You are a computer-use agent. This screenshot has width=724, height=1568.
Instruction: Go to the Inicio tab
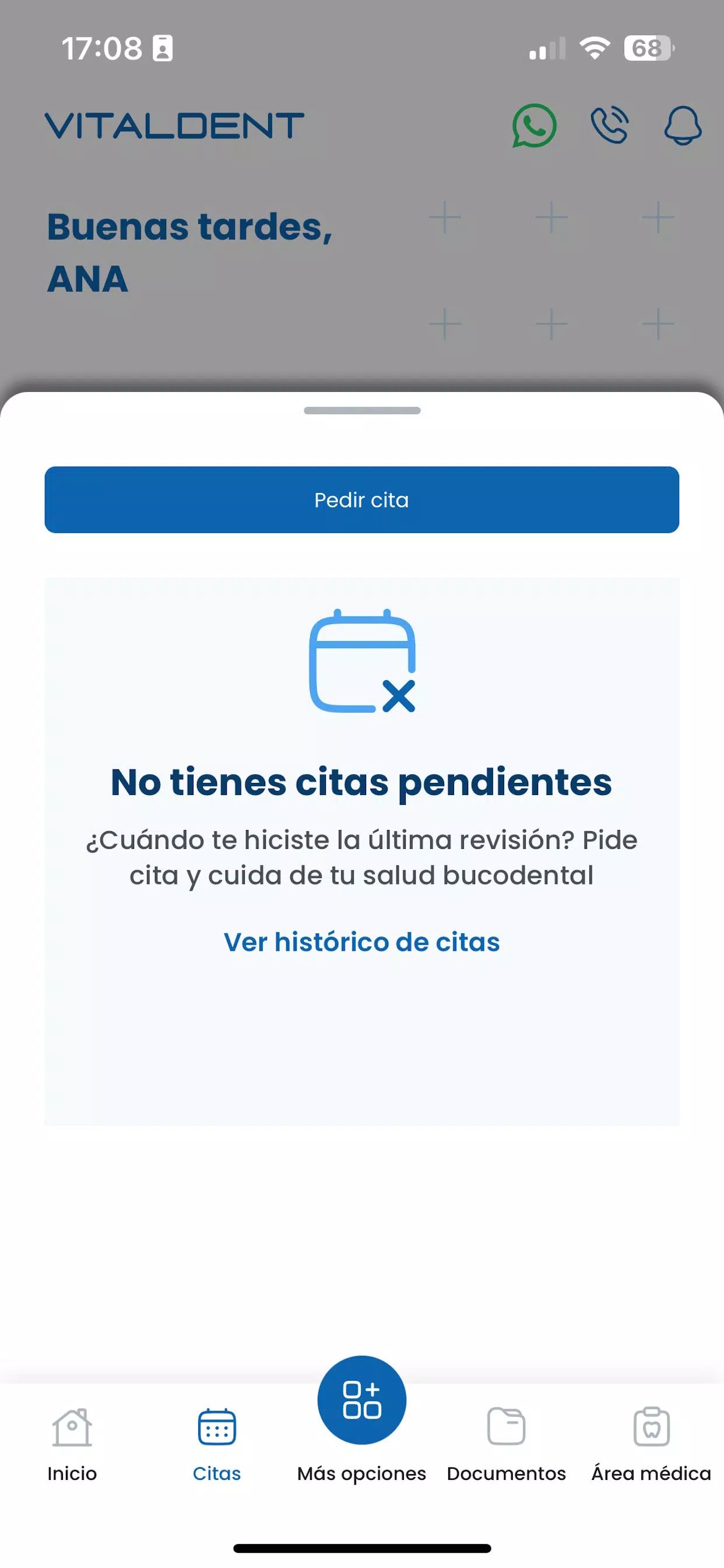[72, 1445]
